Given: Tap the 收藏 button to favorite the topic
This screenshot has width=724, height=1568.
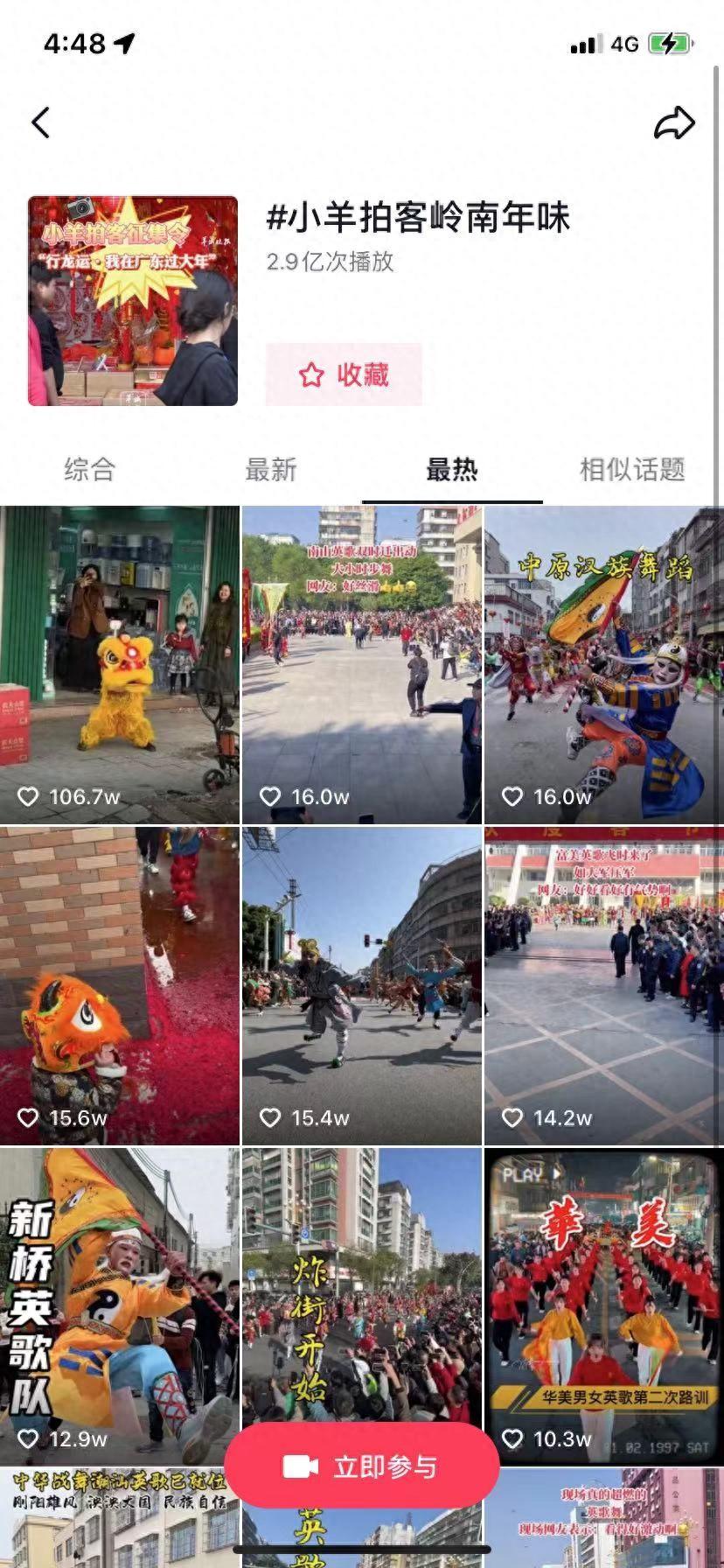Looking at the screenshot, I should click(x=345, y=374).
